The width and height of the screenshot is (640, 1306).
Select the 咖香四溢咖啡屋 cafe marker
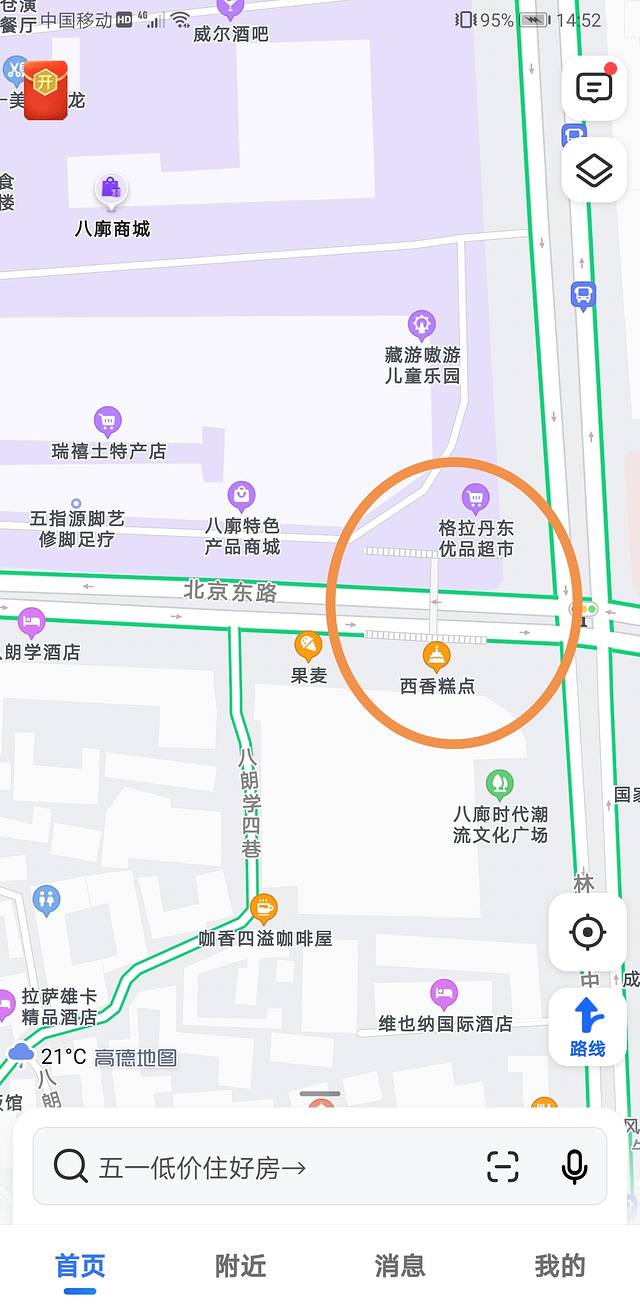[264, 909]
